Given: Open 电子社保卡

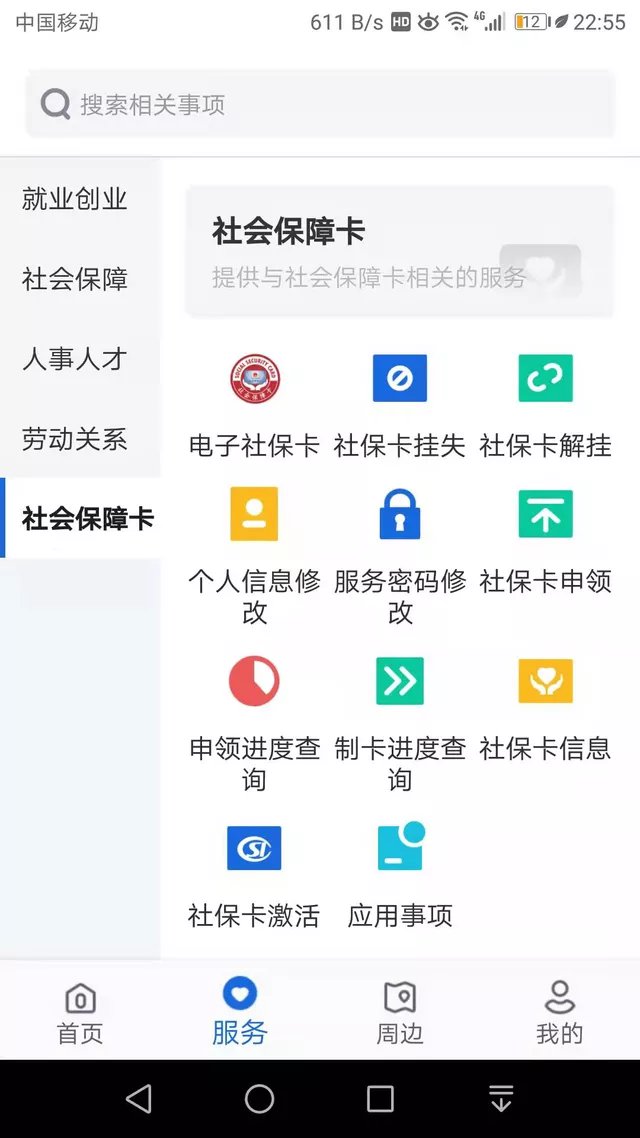Looking at the screenshot, I should pos(254,400).
